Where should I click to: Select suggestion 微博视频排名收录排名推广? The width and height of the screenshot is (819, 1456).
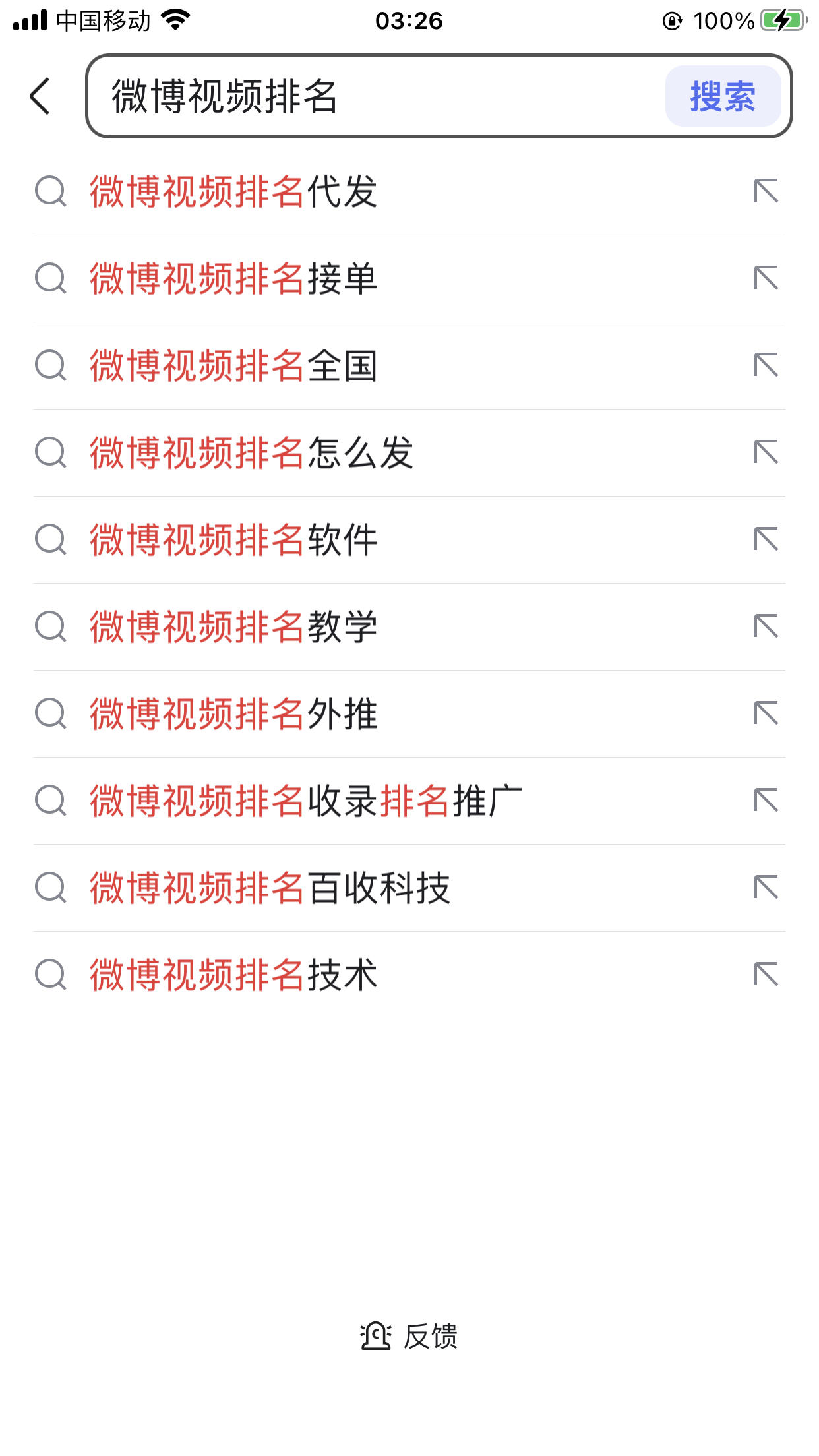pos(409,801)
